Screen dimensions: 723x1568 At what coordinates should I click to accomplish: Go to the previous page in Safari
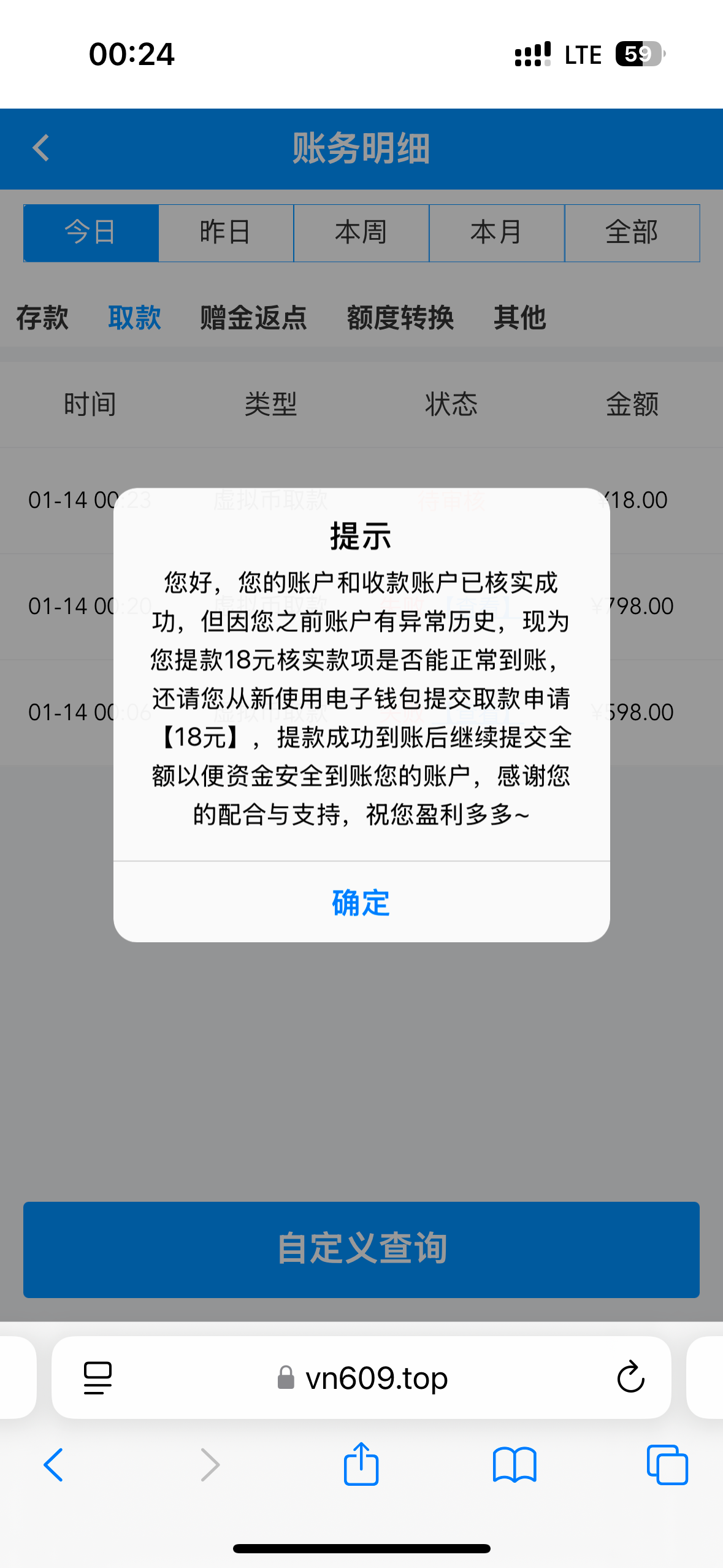[53, 1465]
